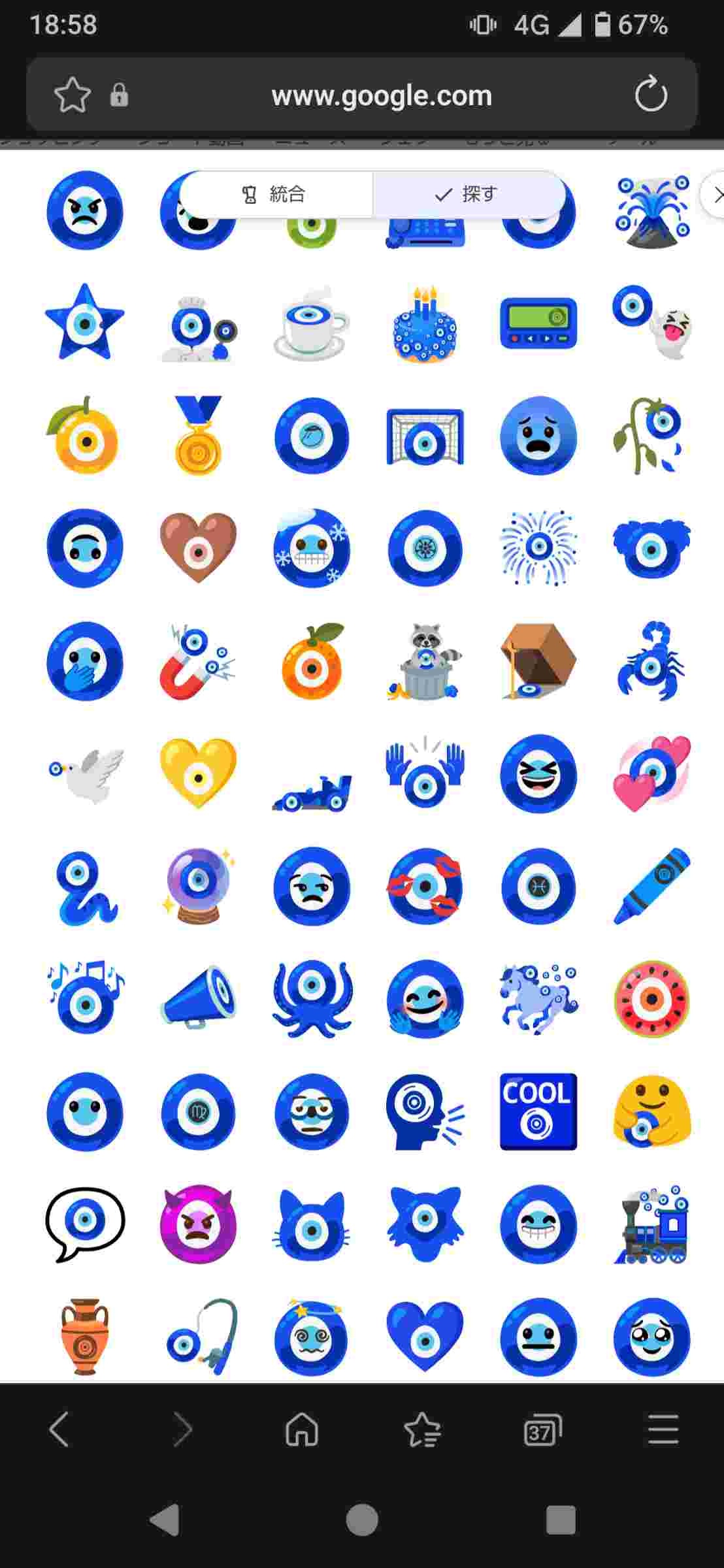Select the blue star evil eye emoji

point(84,322)
